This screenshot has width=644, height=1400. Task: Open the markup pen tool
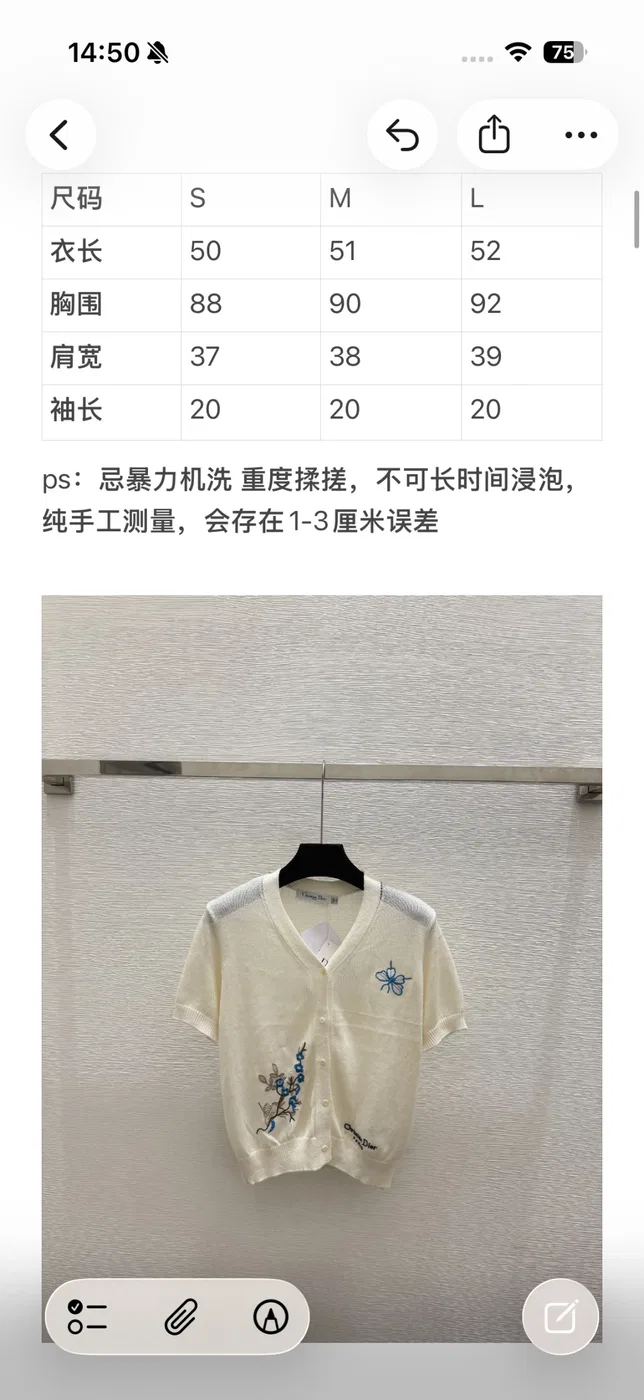pos(270,1317)
